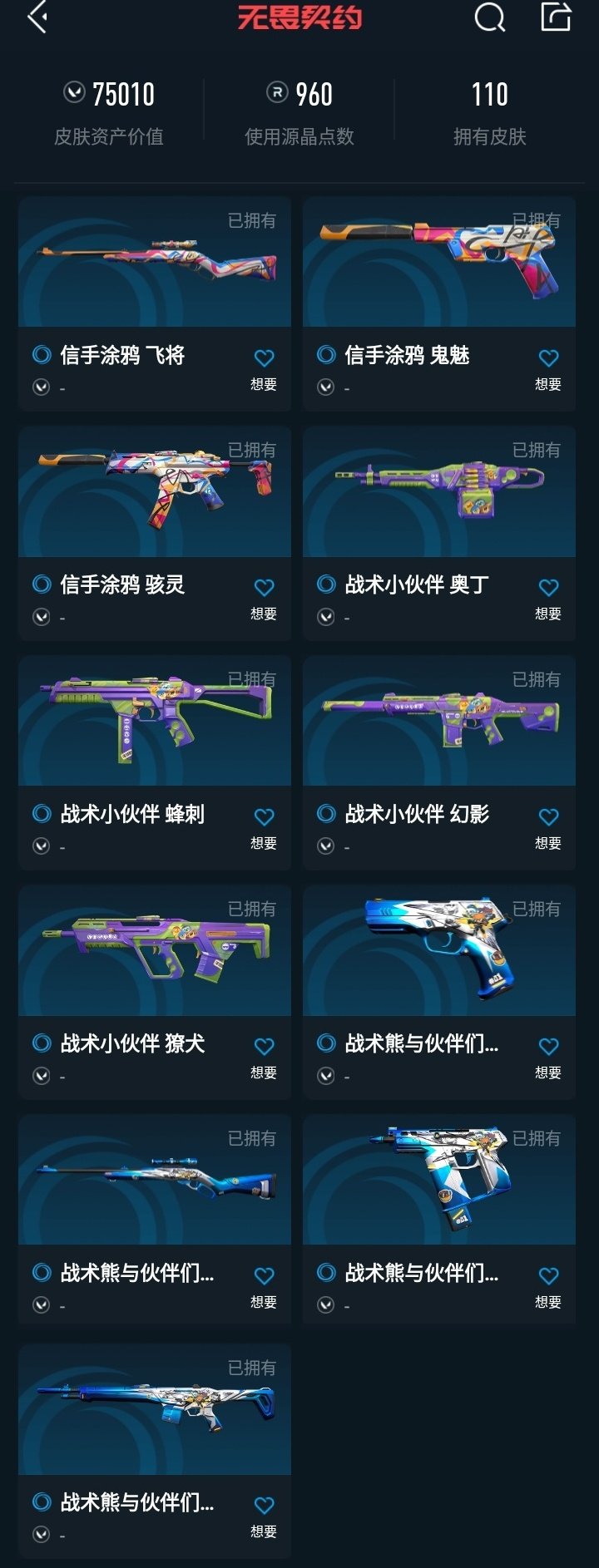Open the 信手涂鸦 鬼魅 skin card

coord(439,263)
